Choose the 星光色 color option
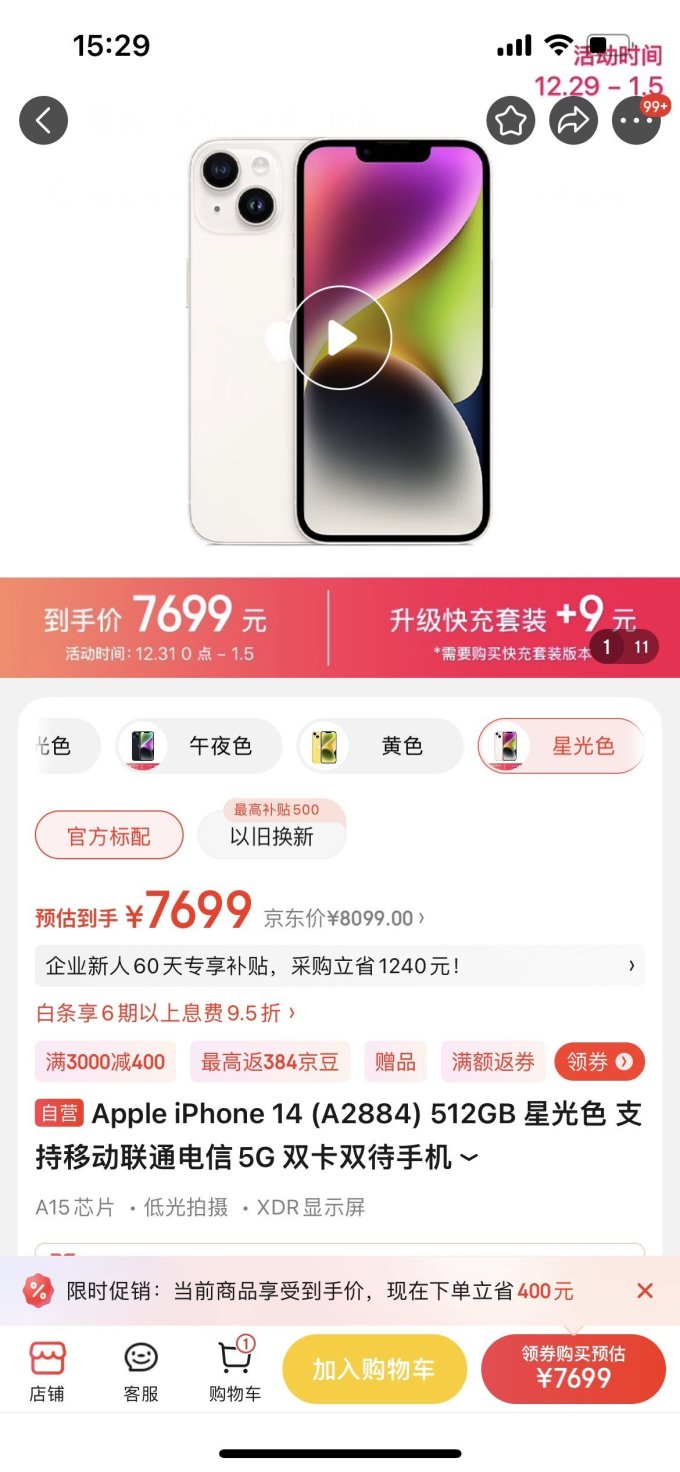Image resolution: width=680 pixels, height=1472 pixels. click(x=560, y=746)
